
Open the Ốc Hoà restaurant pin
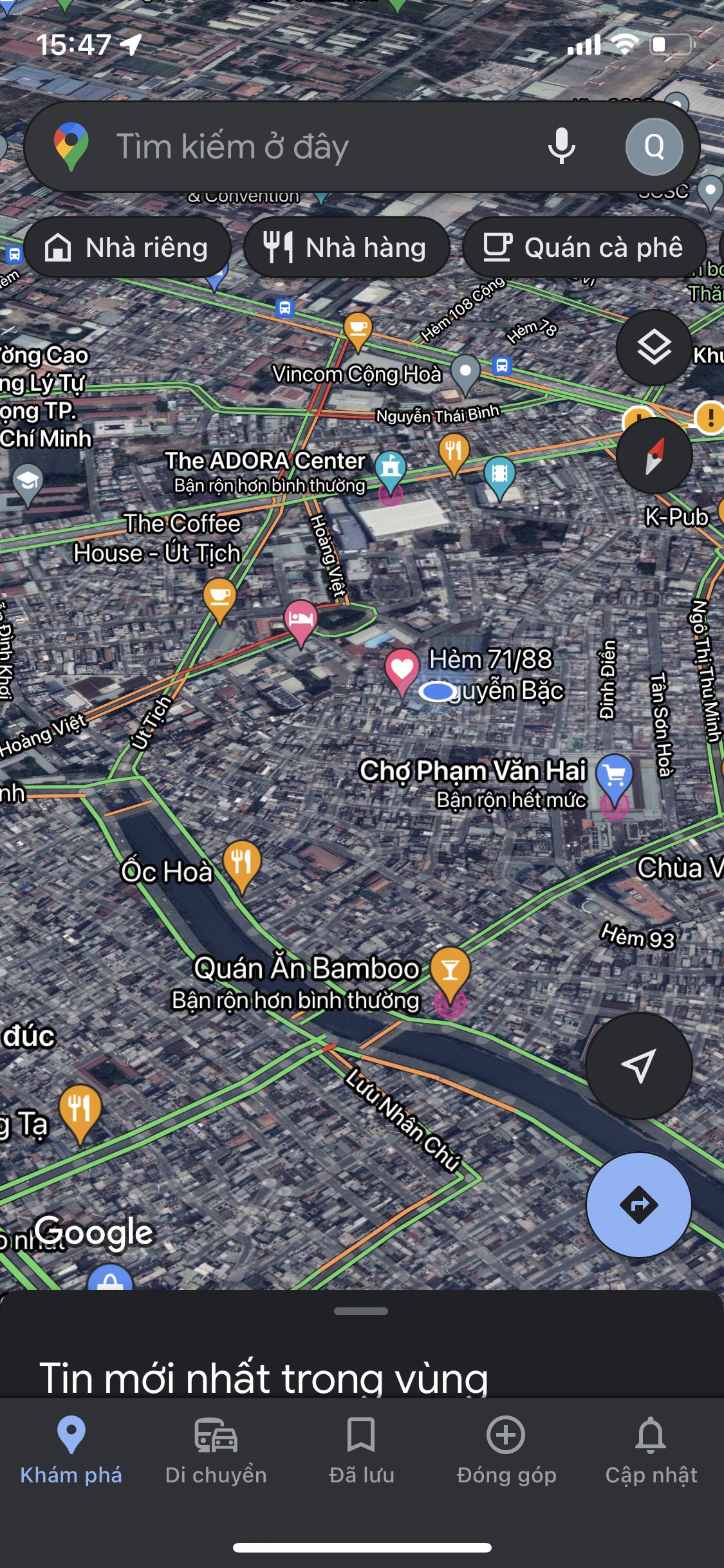(242, 862)
